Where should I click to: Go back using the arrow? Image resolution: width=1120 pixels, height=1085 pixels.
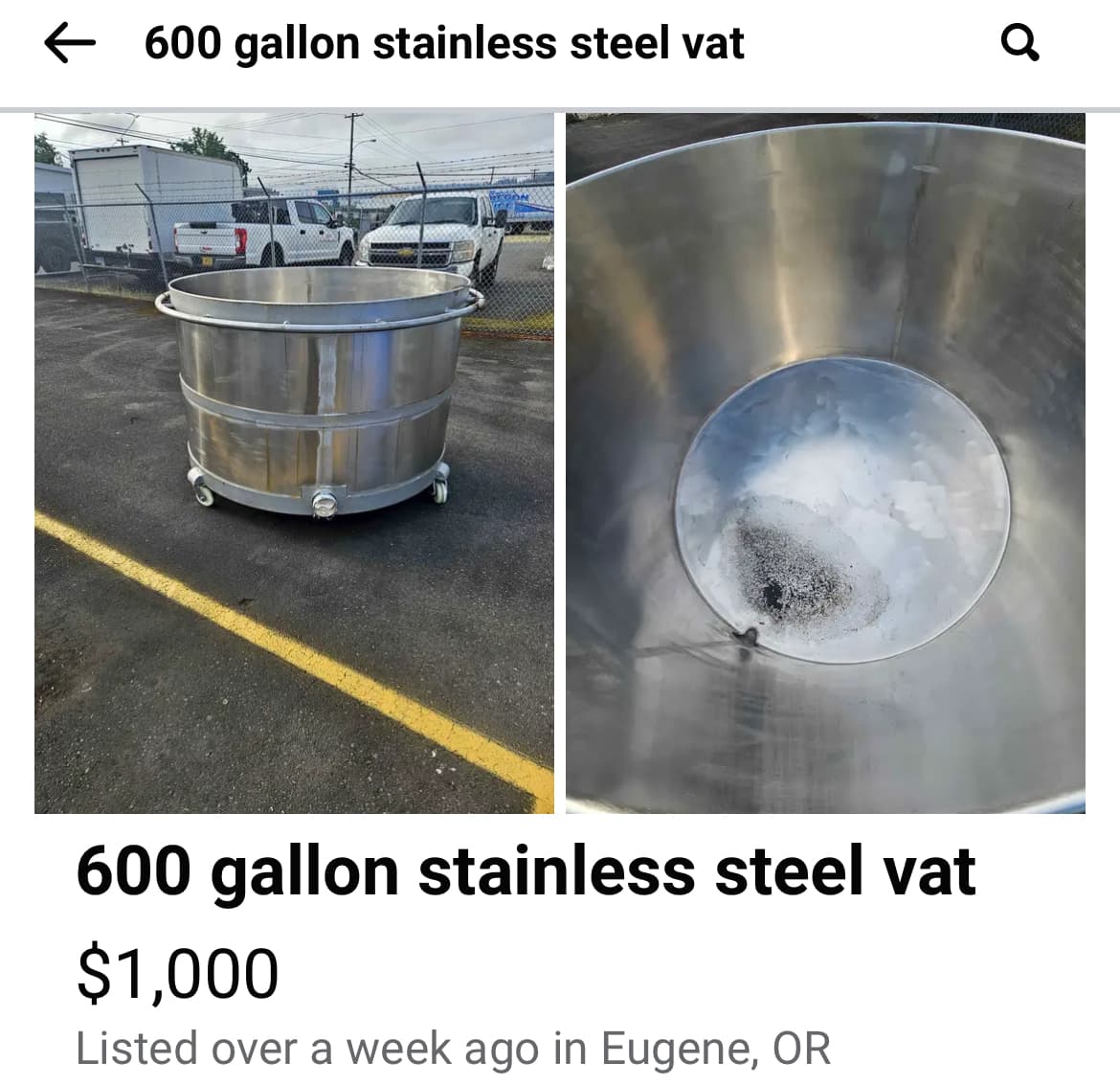(x=70, y=44)
